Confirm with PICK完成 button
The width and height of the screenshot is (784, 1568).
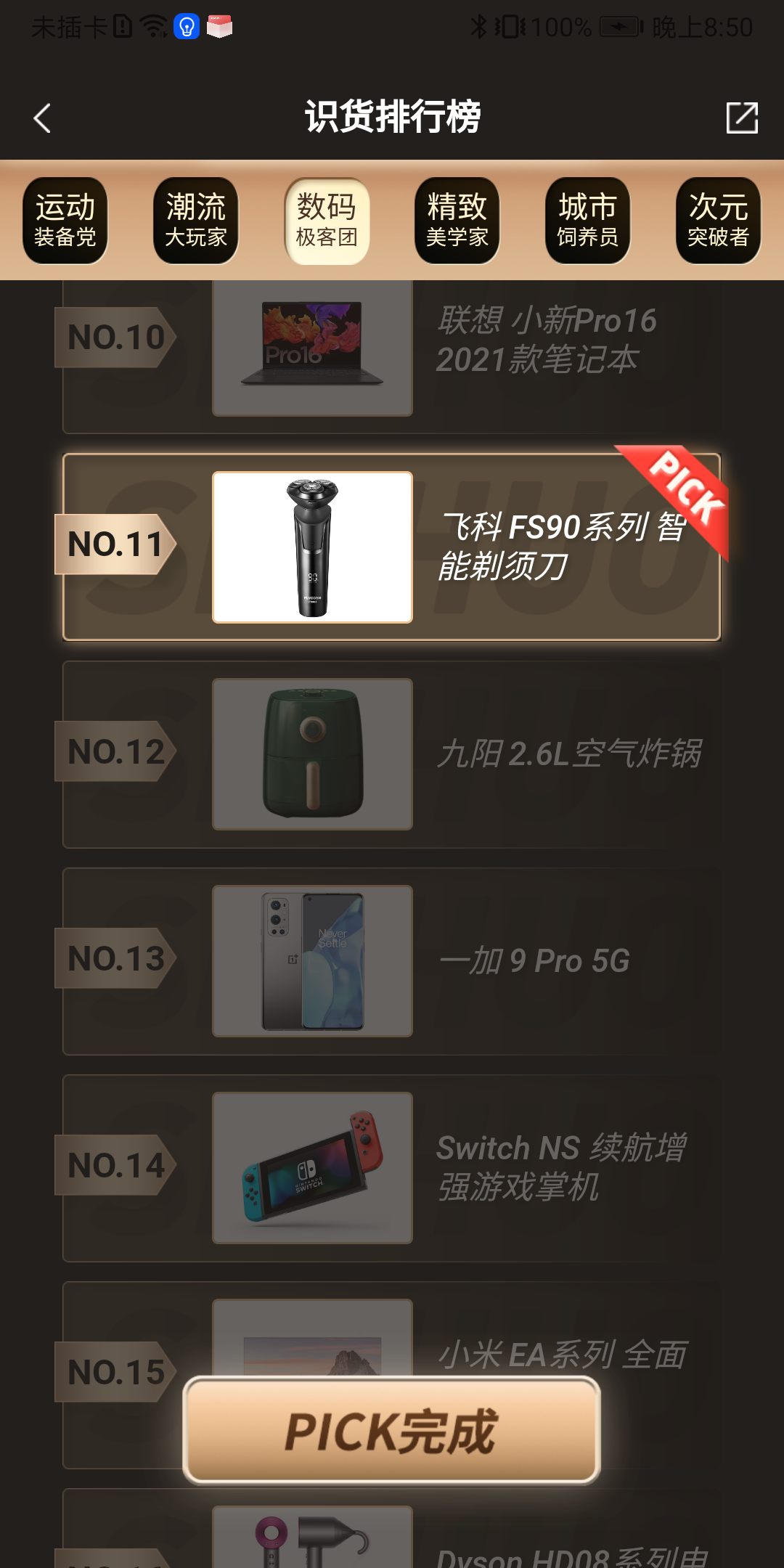tap(392, 1431)
